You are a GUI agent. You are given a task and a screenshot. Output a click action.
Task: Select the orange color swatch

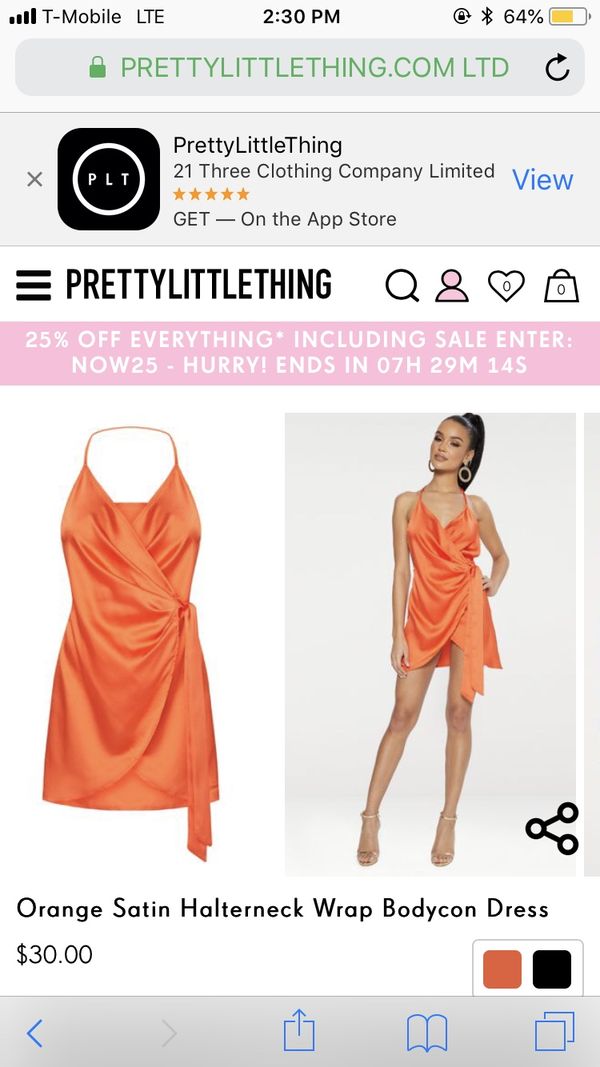[x=502, y=969]
